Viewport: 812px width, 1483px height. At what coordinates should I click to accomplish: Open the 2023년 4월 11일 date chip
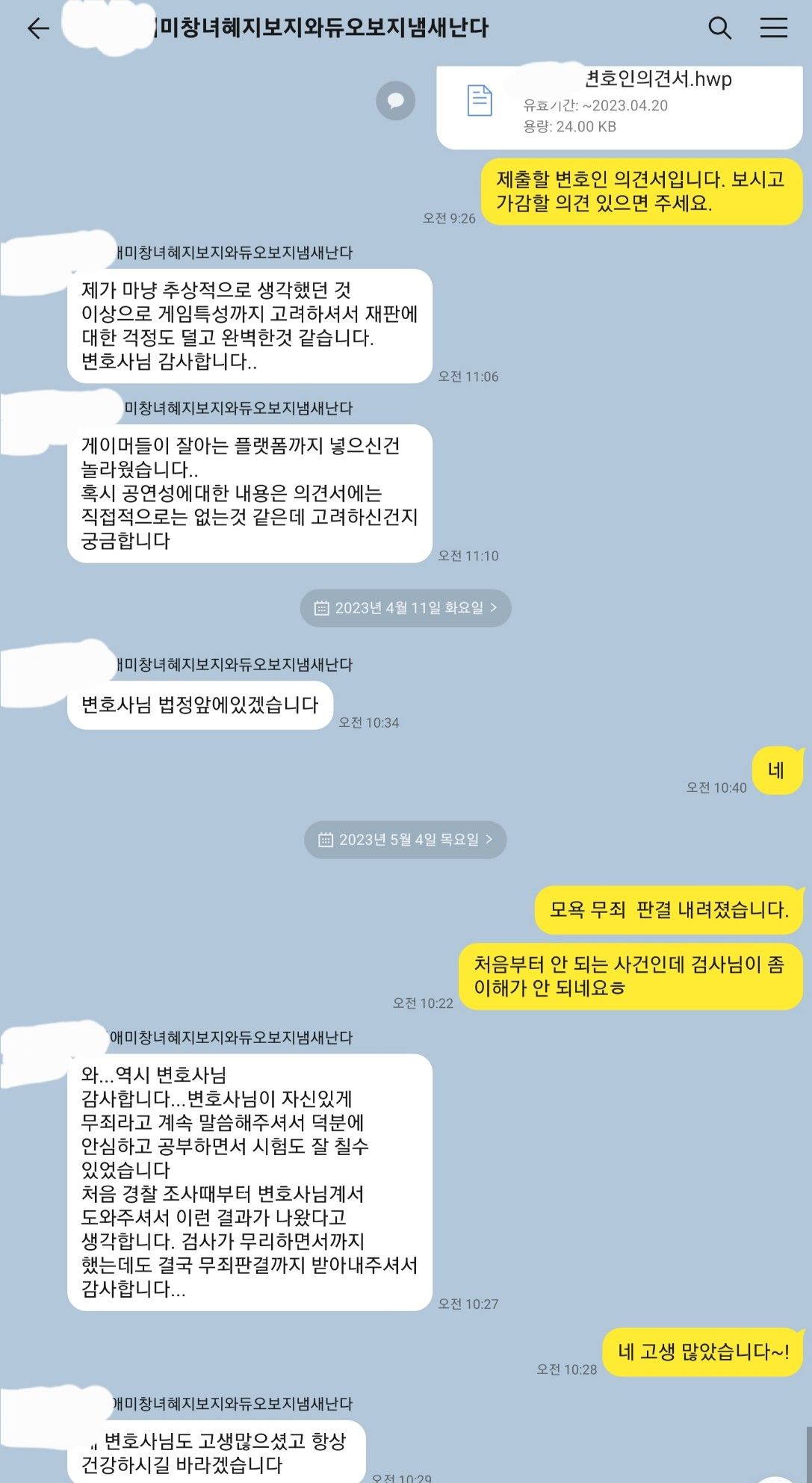pos(406,608)
